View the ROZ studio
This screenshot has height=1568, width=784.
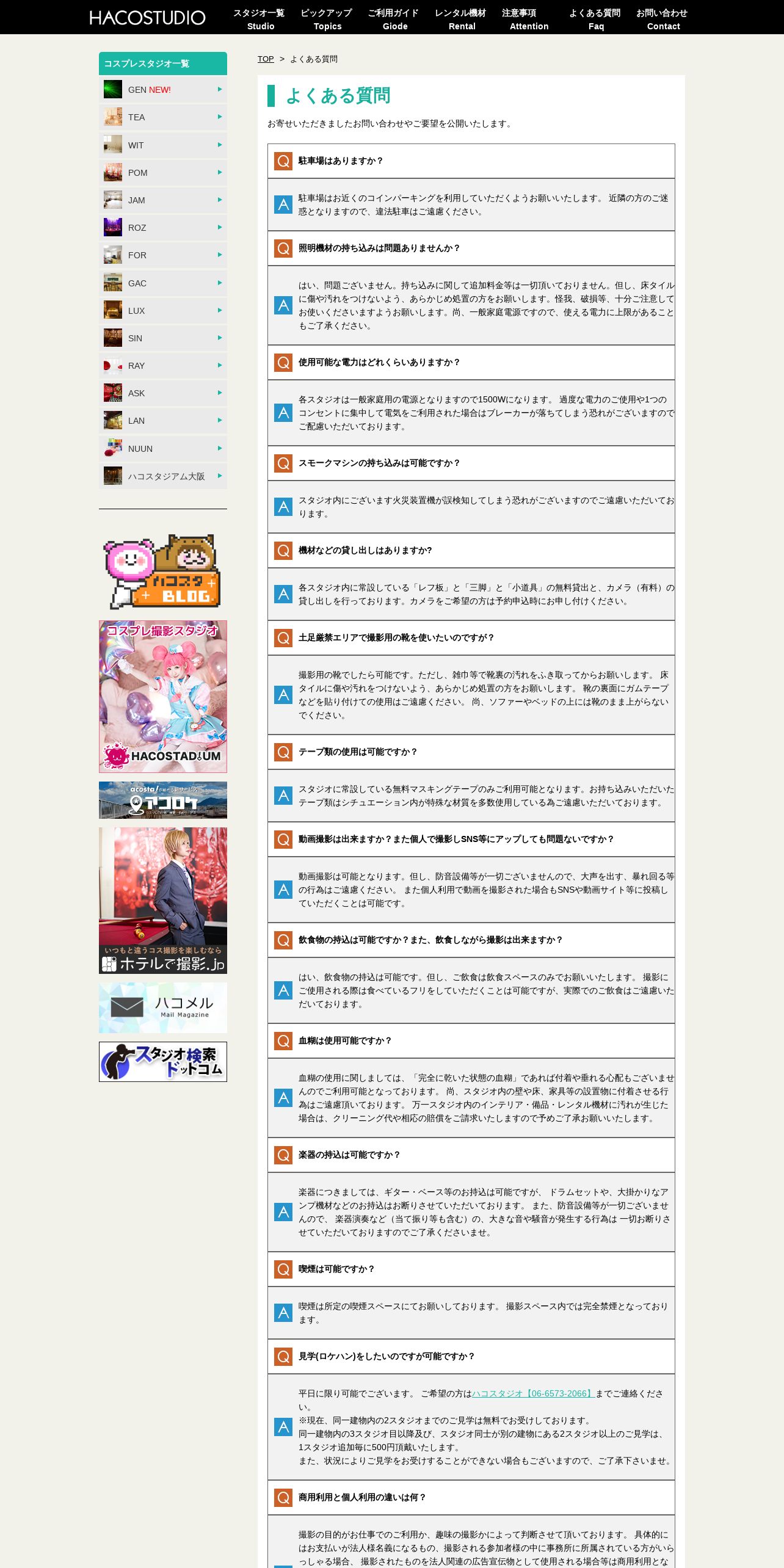tap(163, 228)
